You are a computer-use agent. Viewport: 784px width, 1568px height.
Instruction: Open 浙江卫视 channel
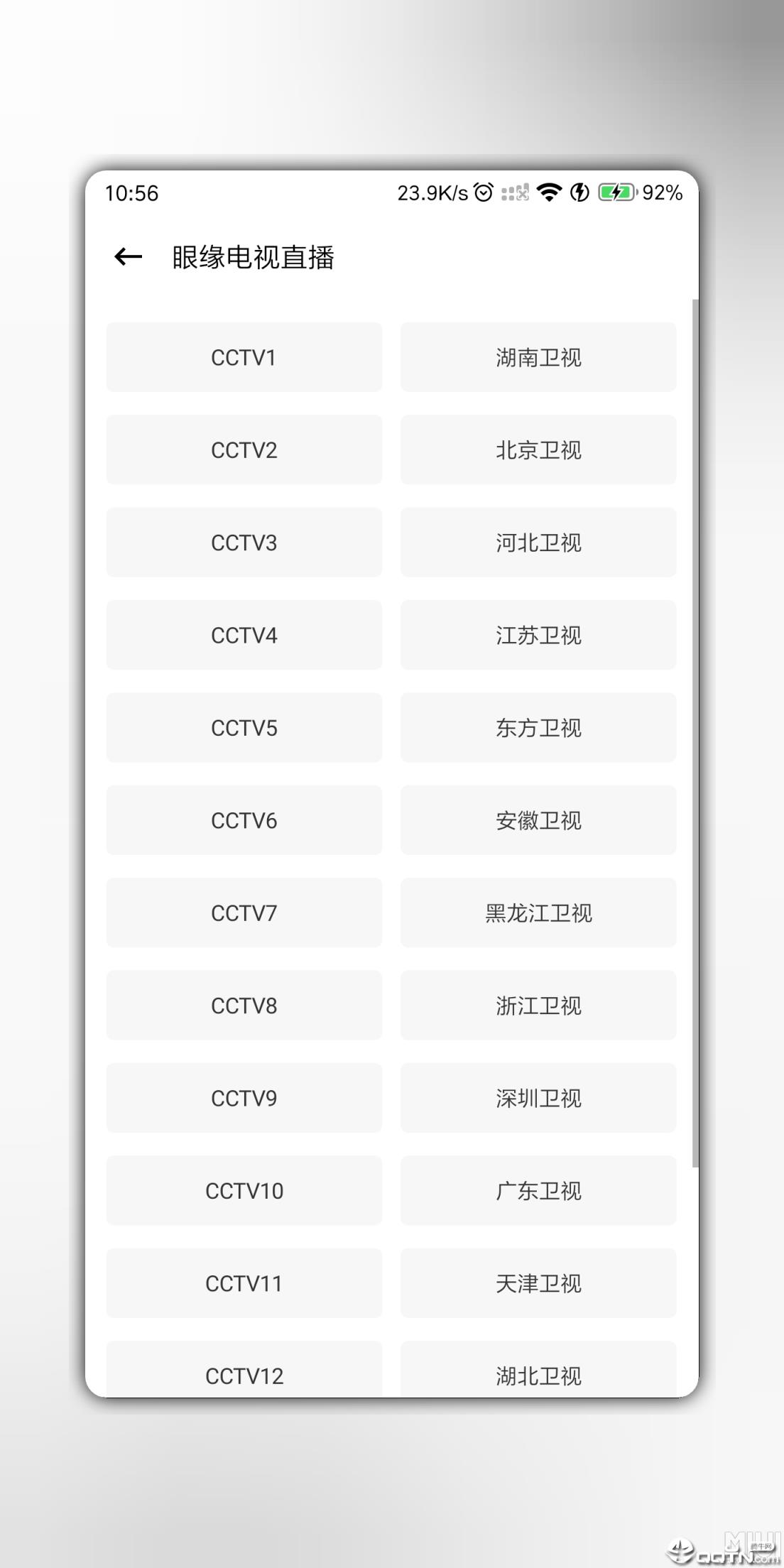538,1005
